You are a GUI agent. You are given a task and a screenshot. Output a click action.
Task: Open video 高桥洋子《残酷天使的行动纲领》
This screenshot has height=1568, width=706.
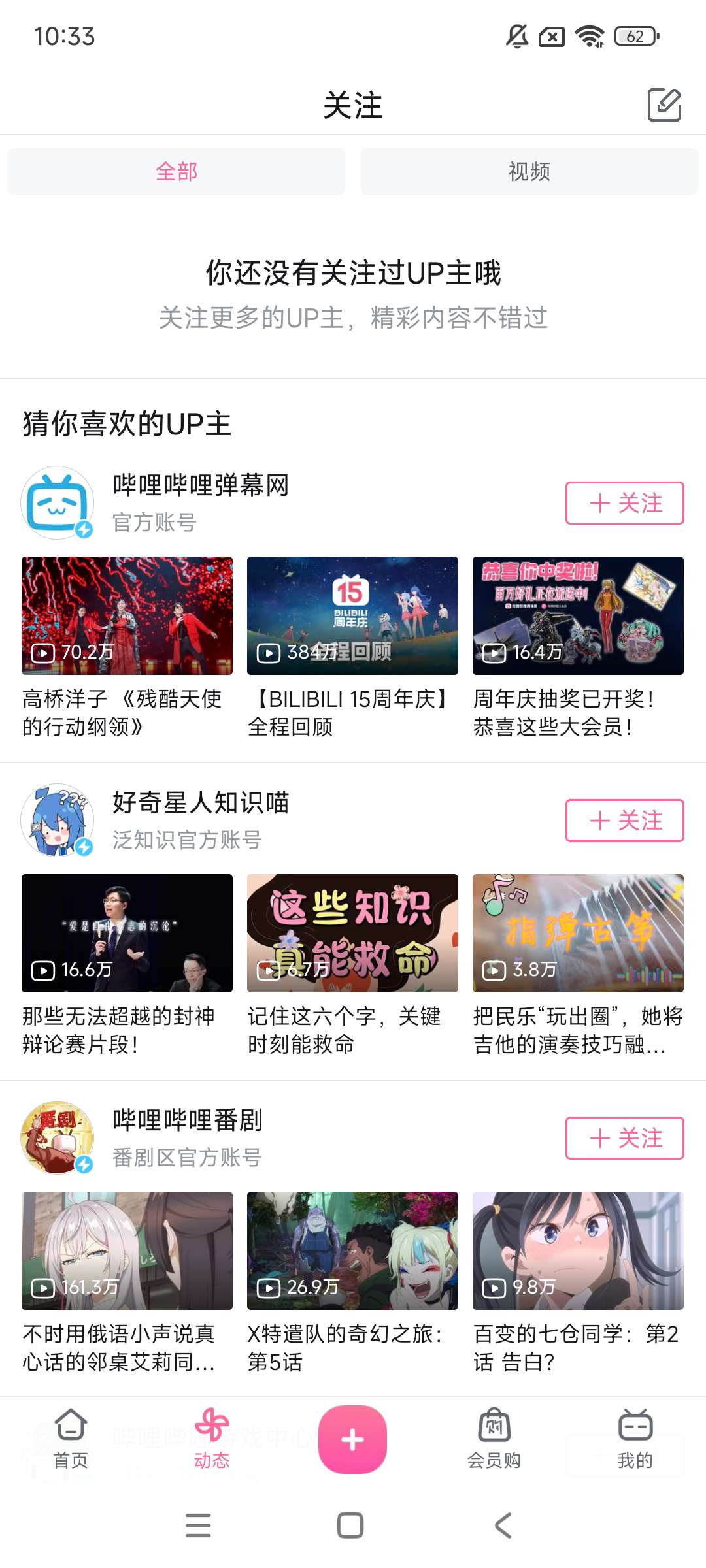[127, 615]
